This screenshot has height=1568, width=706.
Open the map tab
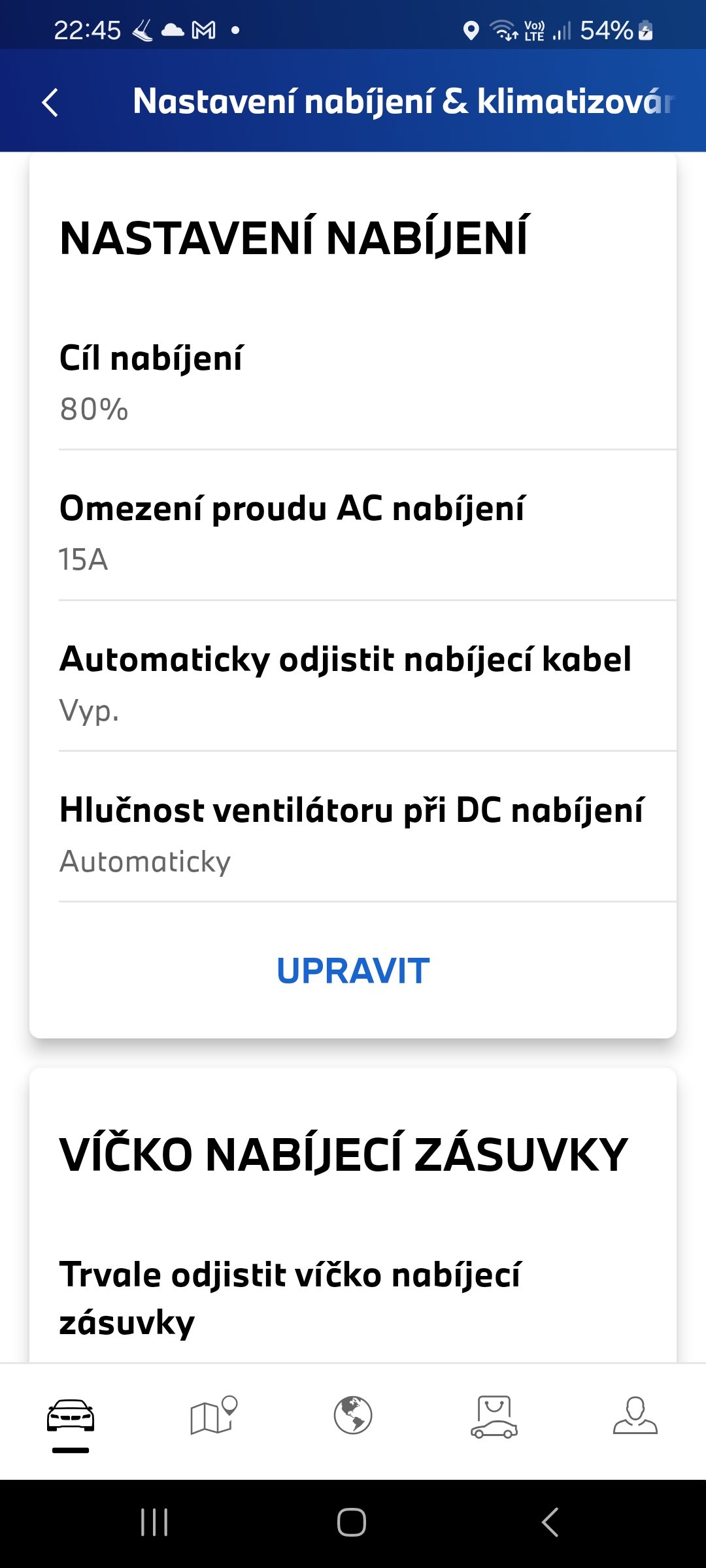212,1416
